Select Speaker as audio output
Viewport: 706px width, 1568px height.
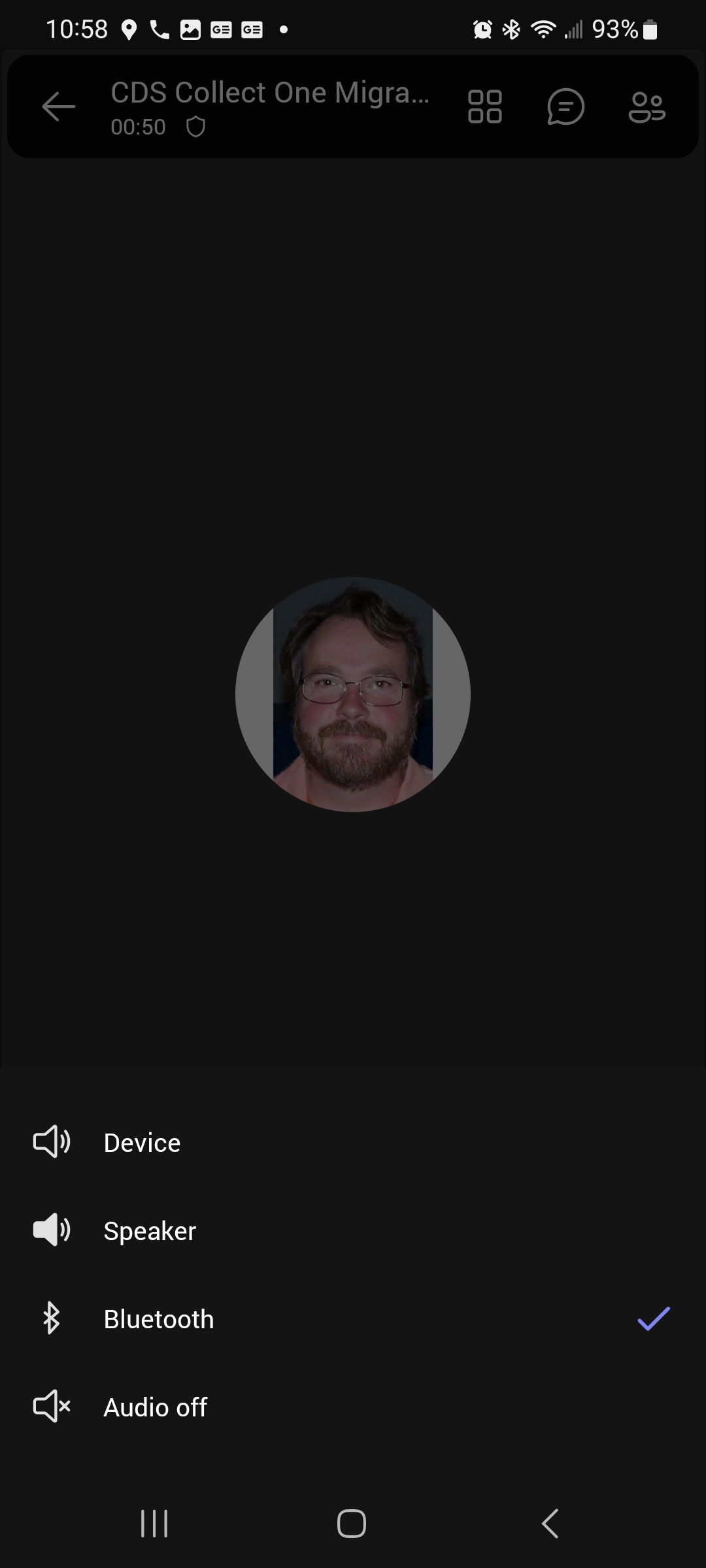pyautogui.click(x=150, y=1232)
